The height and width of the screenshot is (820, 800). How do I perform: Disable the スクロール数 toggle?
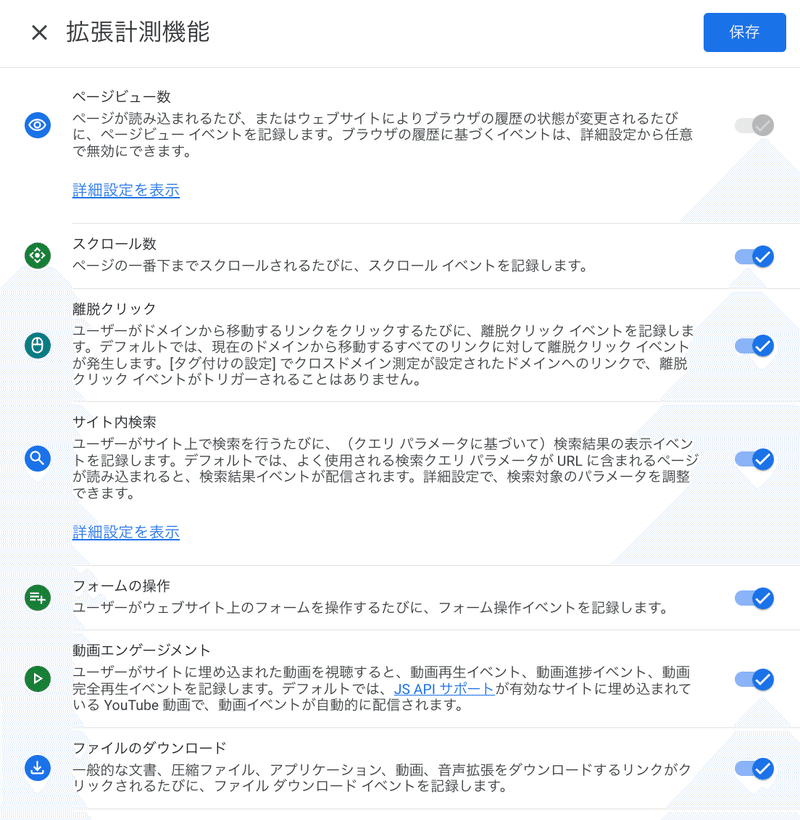click(756, 256)
